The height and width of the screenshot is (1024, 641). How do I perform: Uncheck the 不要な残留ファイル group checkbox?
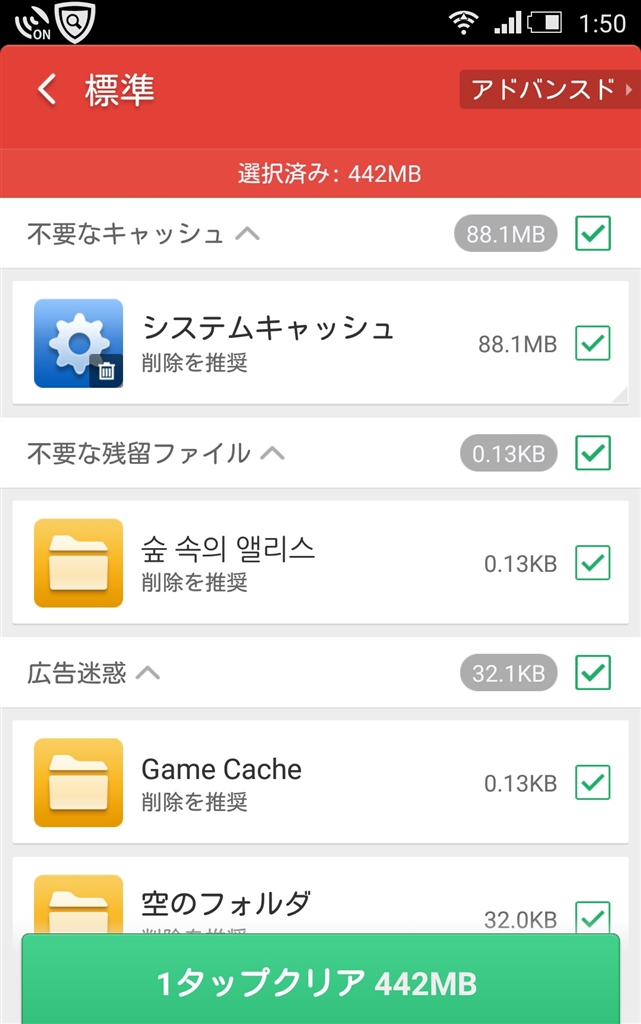593,453
